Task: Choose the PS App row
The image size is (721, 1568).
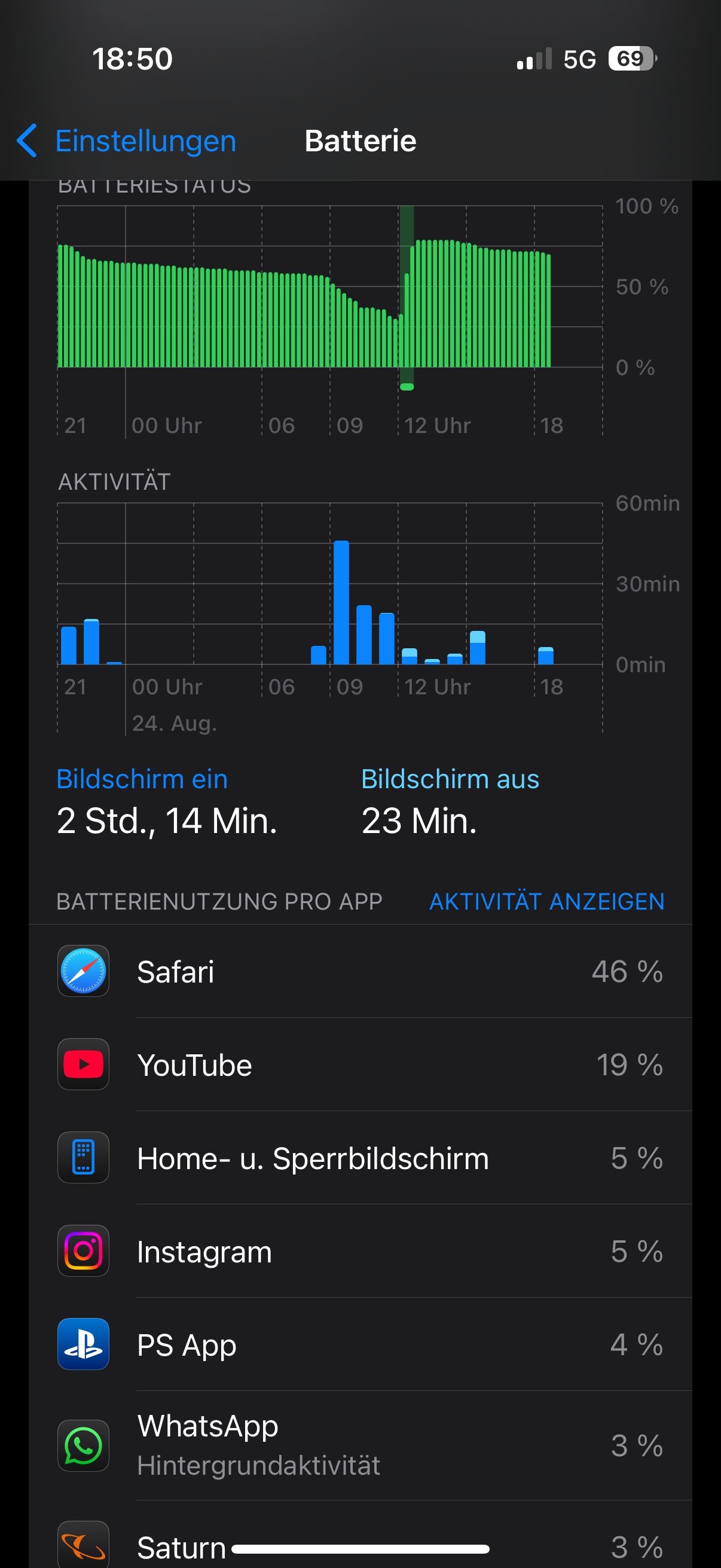Action: (x=360, y=1344)
